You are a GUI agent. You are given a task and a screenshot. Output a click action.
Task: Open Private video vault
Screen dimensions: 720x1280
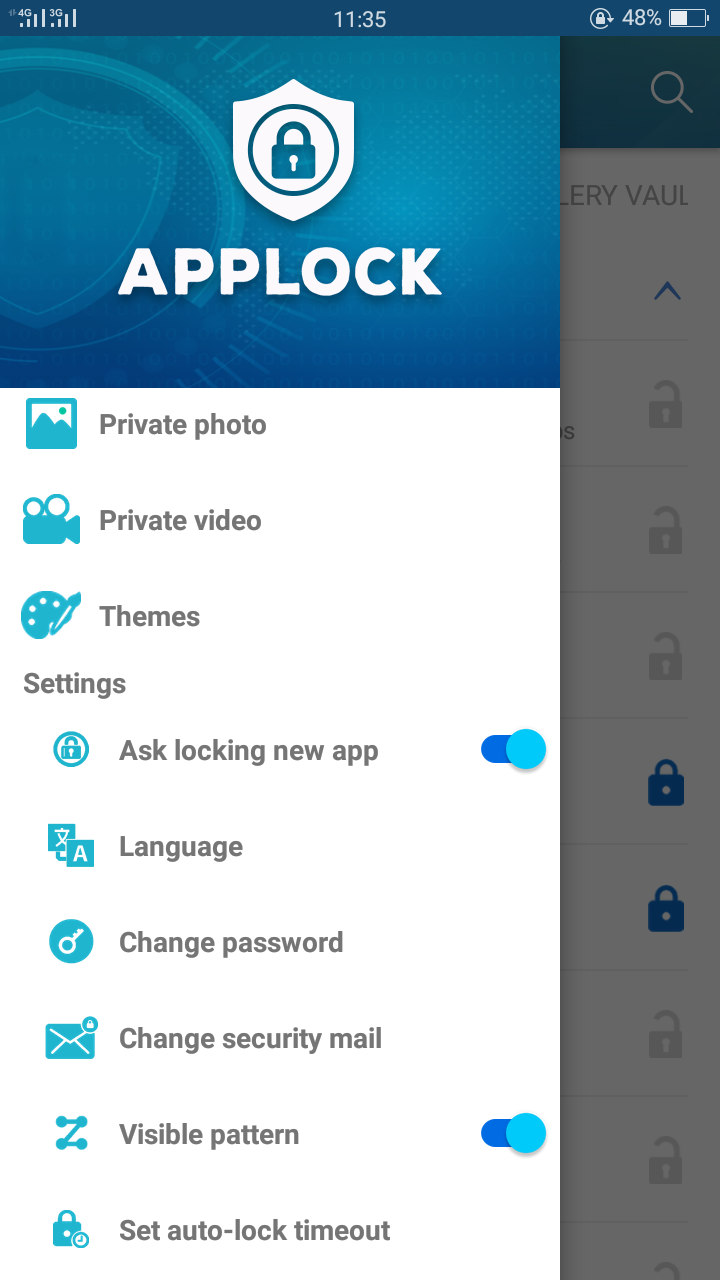180,521
